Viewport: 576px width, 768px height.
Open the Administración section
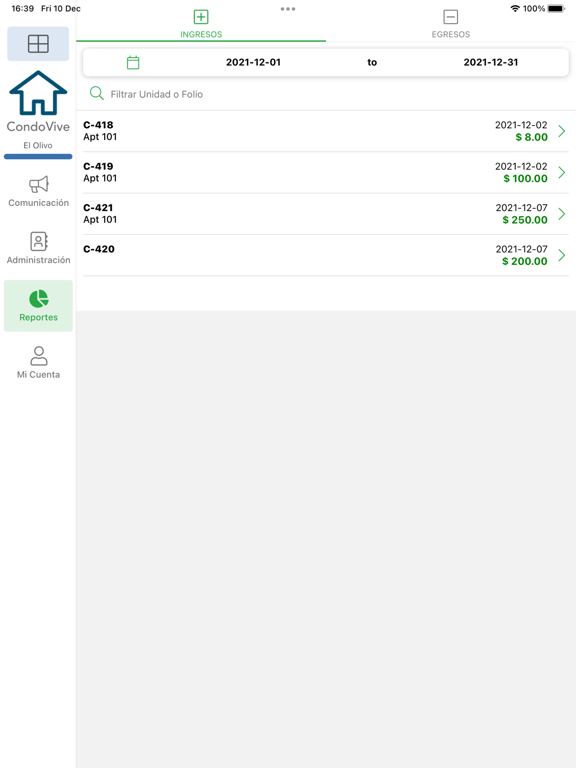(x=38, y=248)
